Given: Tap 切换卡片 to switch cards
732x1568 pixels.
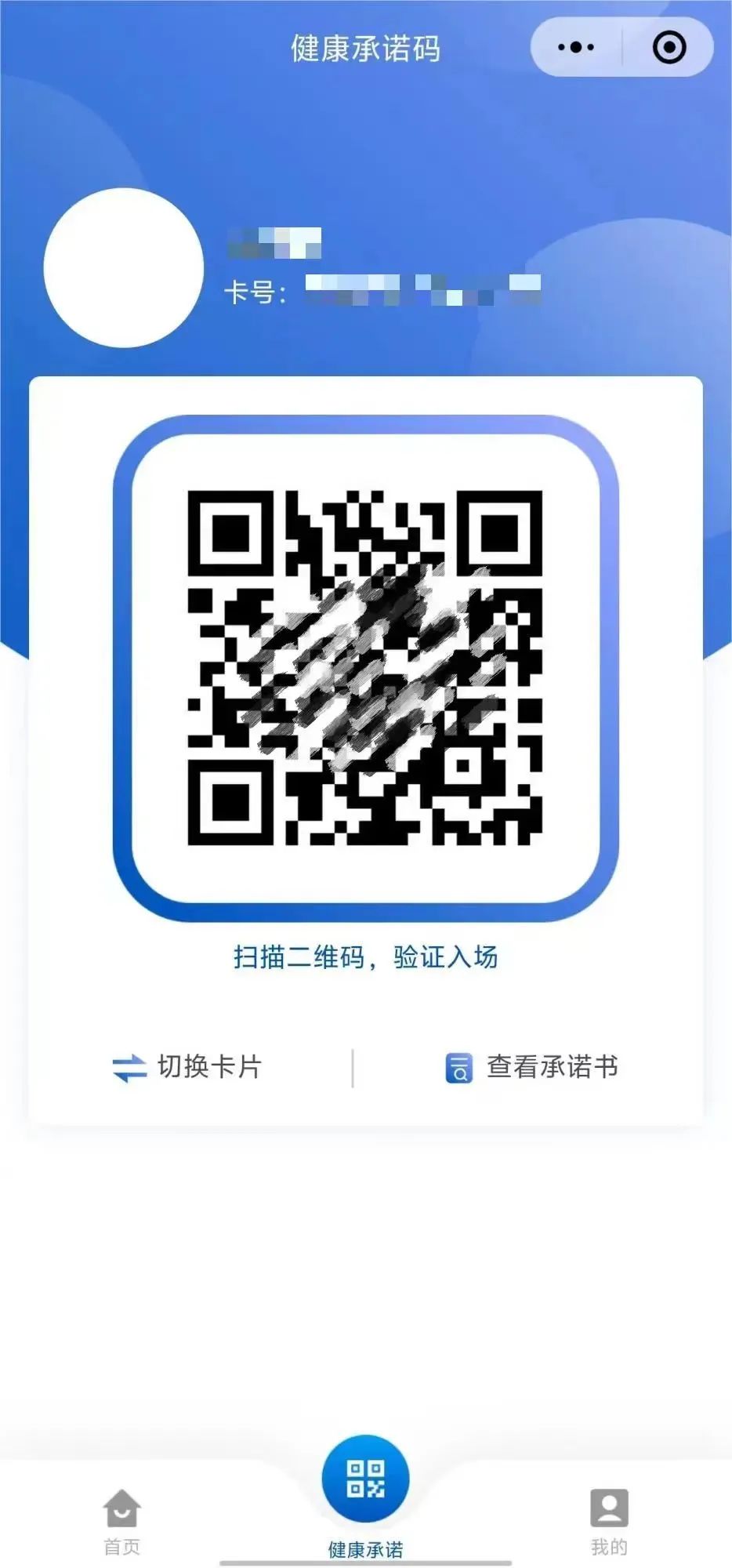Looking at the screenshot, I should point(188,1067).
